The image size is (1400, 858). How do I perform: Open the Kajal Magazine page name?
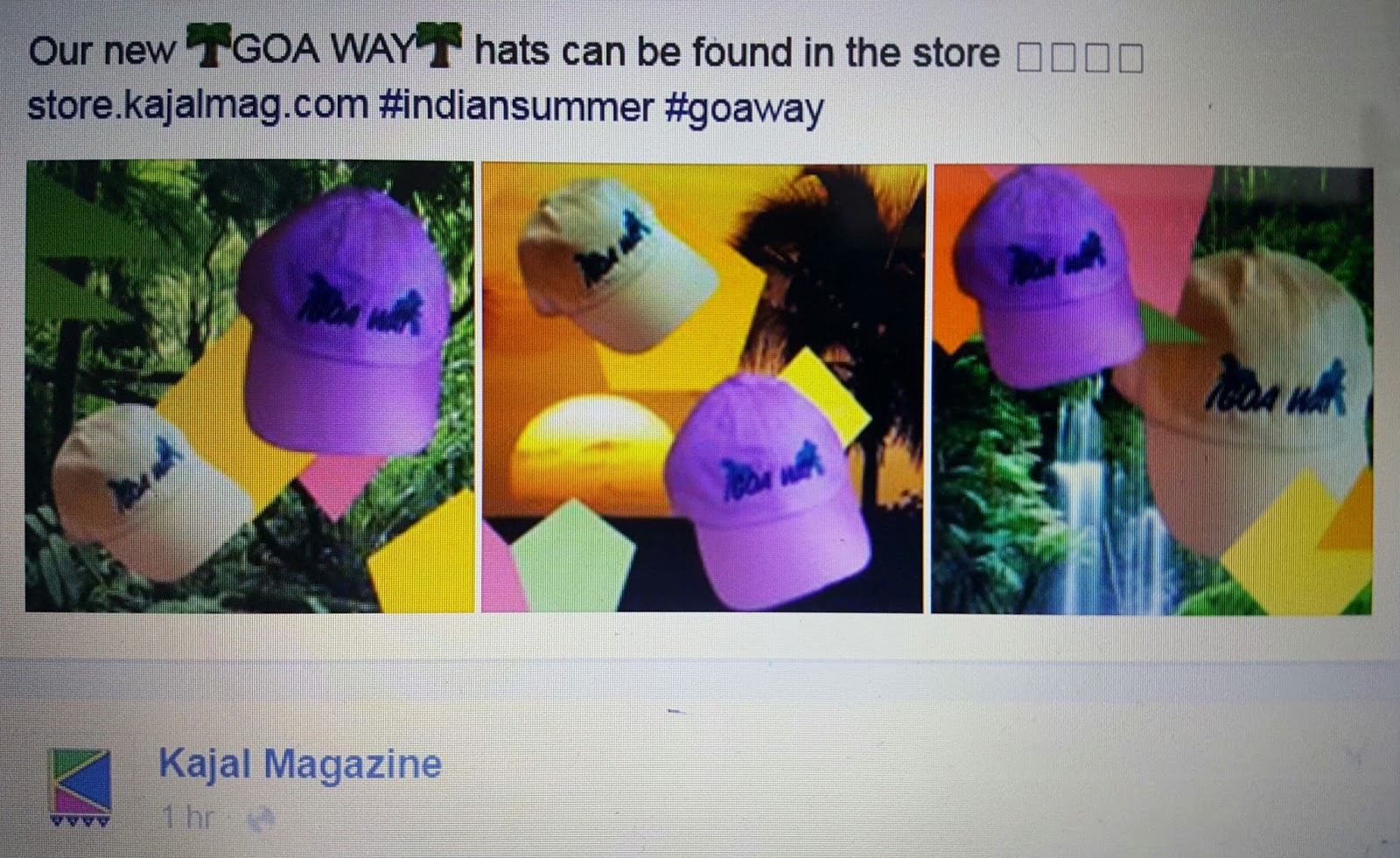click(x=299, y=764)
